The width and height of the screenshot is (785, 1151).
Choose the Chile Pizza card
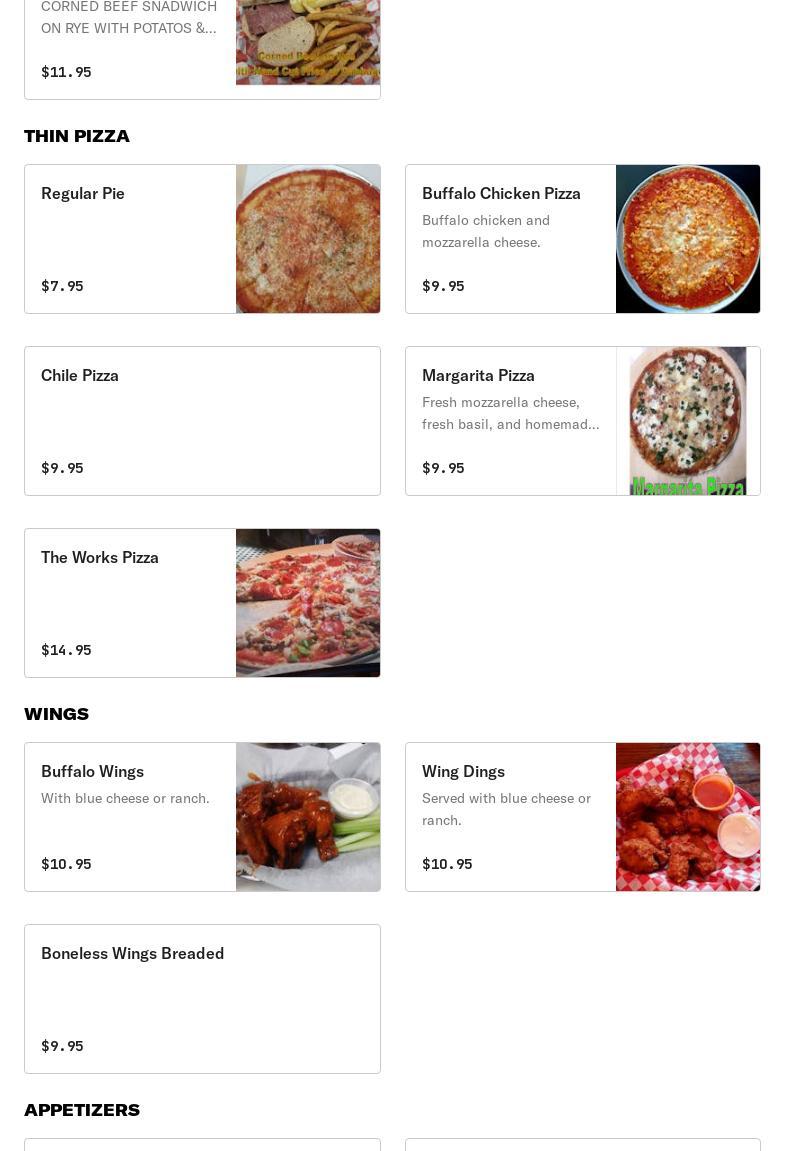(202, 421)
